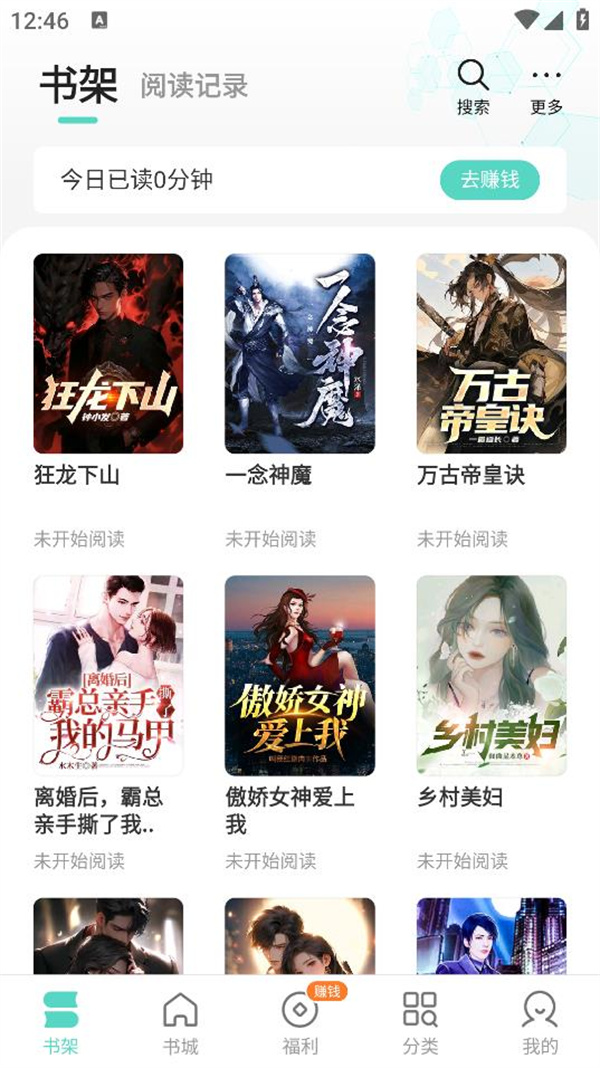Select the 书架 top tab
Image resolution: width=600 pixels, height=1068 pixels.
coord(78,86)
